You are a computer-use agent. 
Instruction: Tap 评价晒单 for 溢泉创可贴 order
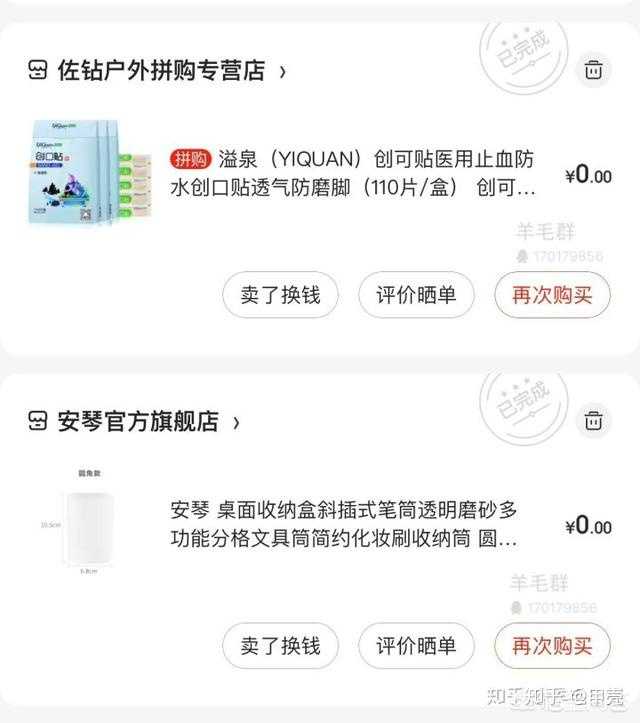pyautogui.click(x=416, y=295)
